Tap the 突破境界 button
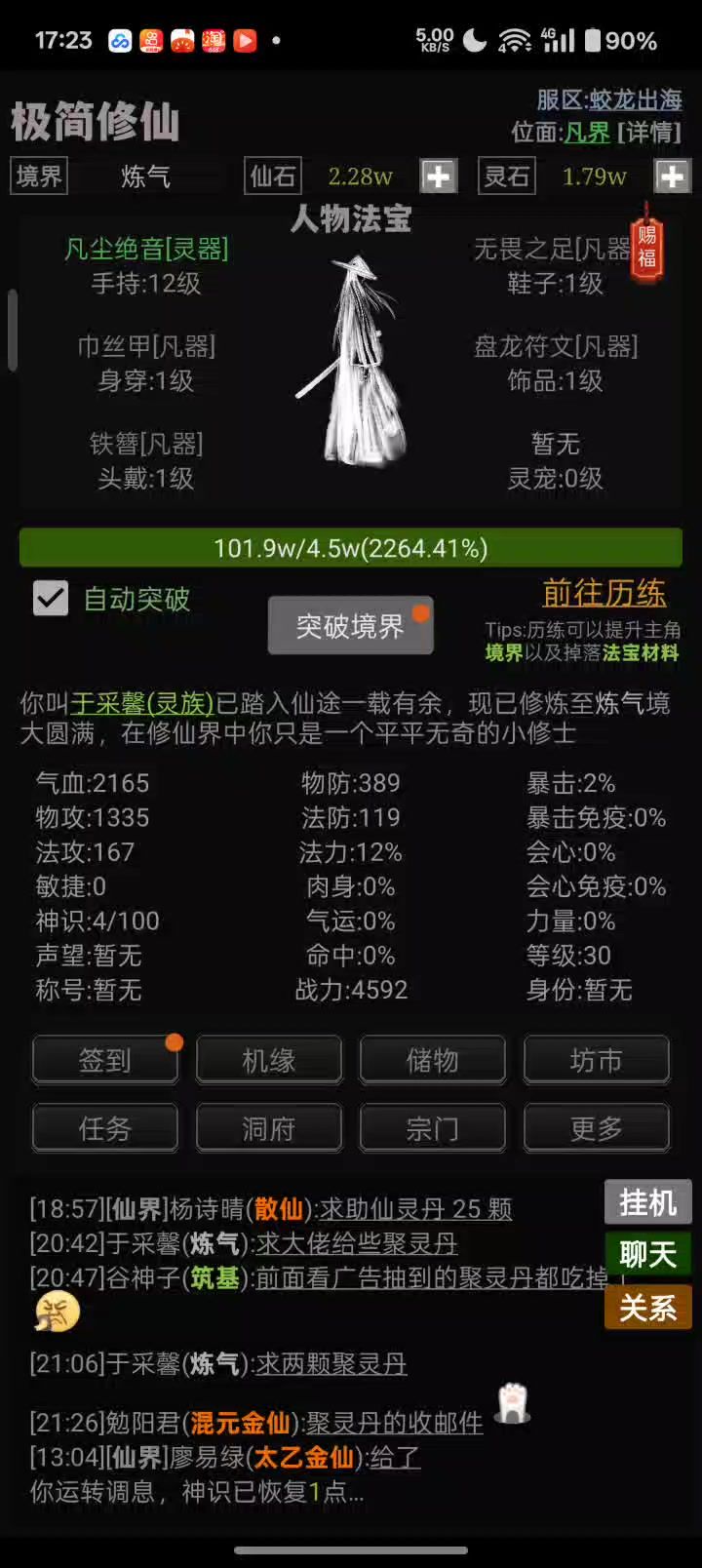This screenshot has height=1568, width=702. [350, 625]
